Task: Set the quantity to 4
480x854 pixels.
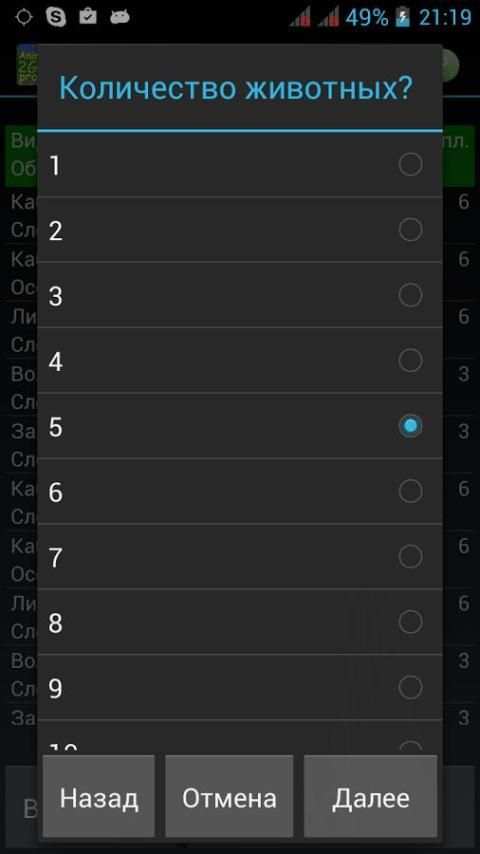Action: click(240, 361)
